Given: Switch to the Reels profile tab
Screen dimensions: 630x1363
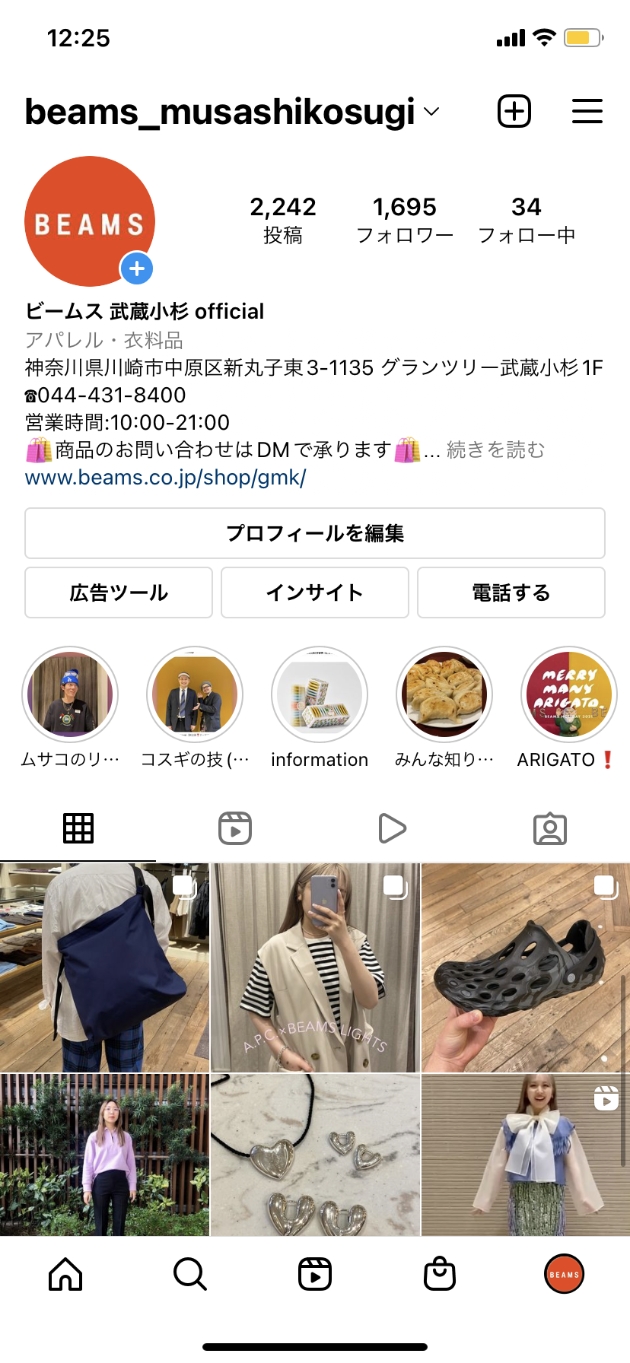Looking at the screenshot, I should click(235, 828).
